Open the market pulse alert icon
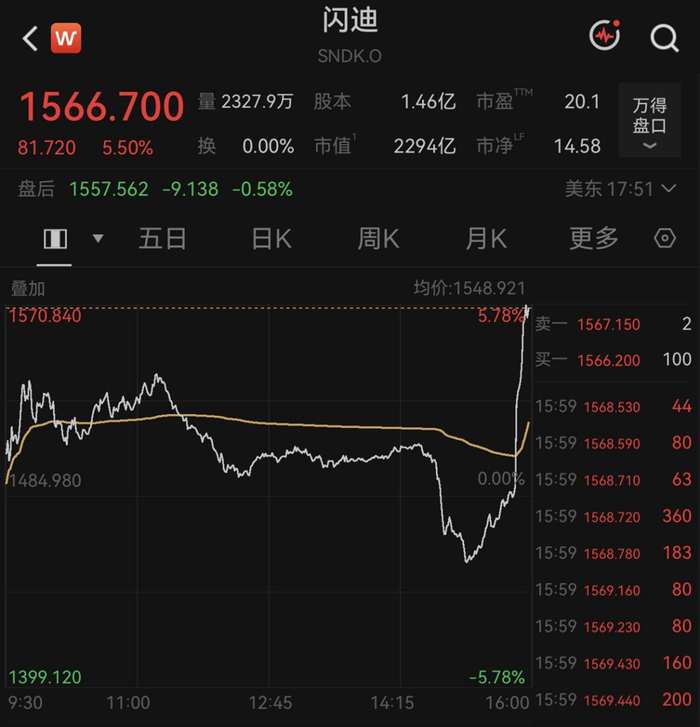Viewport: 700px width, 727px height. click(605, 35)
